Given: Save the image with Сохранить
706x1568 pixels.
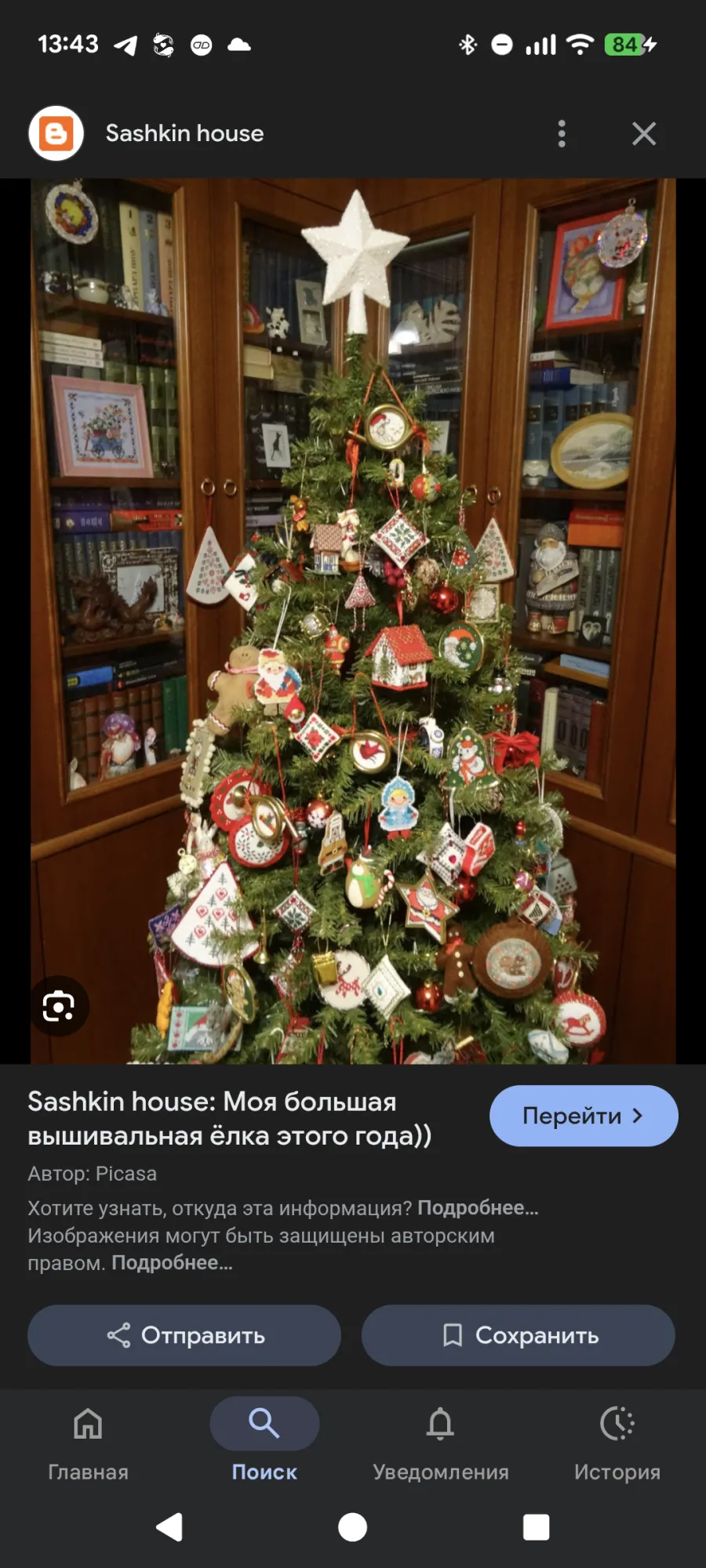Looking at the screenshot, I should (518, 1335).
